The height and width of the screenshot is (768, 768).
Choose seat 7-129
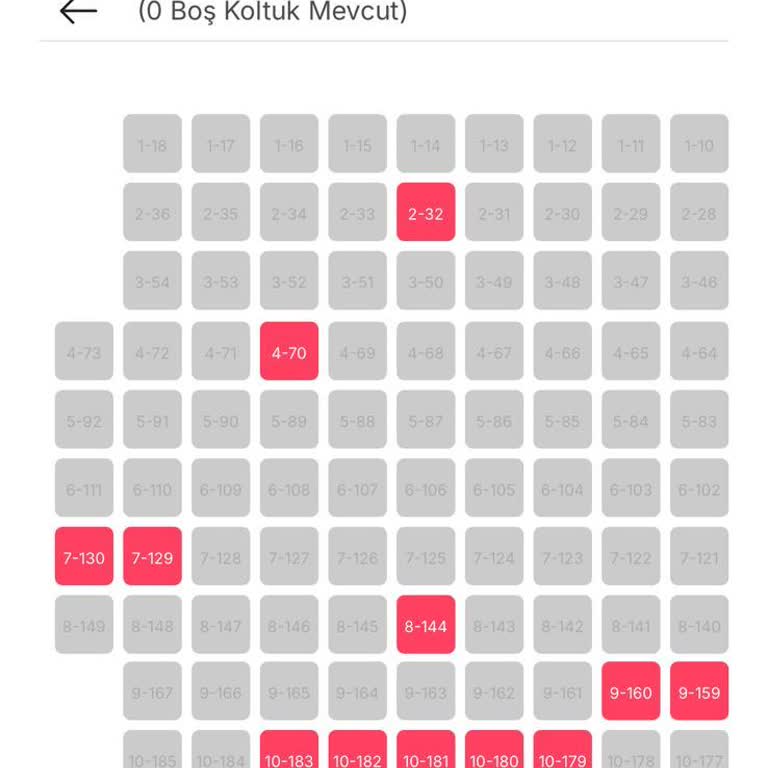coord(152,556)
